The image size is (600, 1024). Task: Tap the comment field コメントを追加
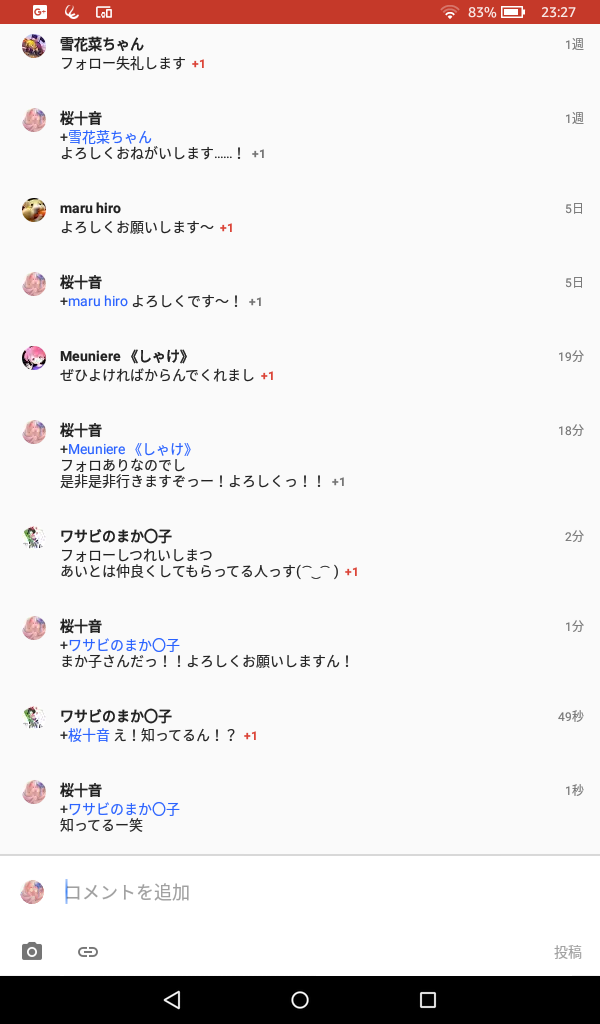[x=300, y=892]
